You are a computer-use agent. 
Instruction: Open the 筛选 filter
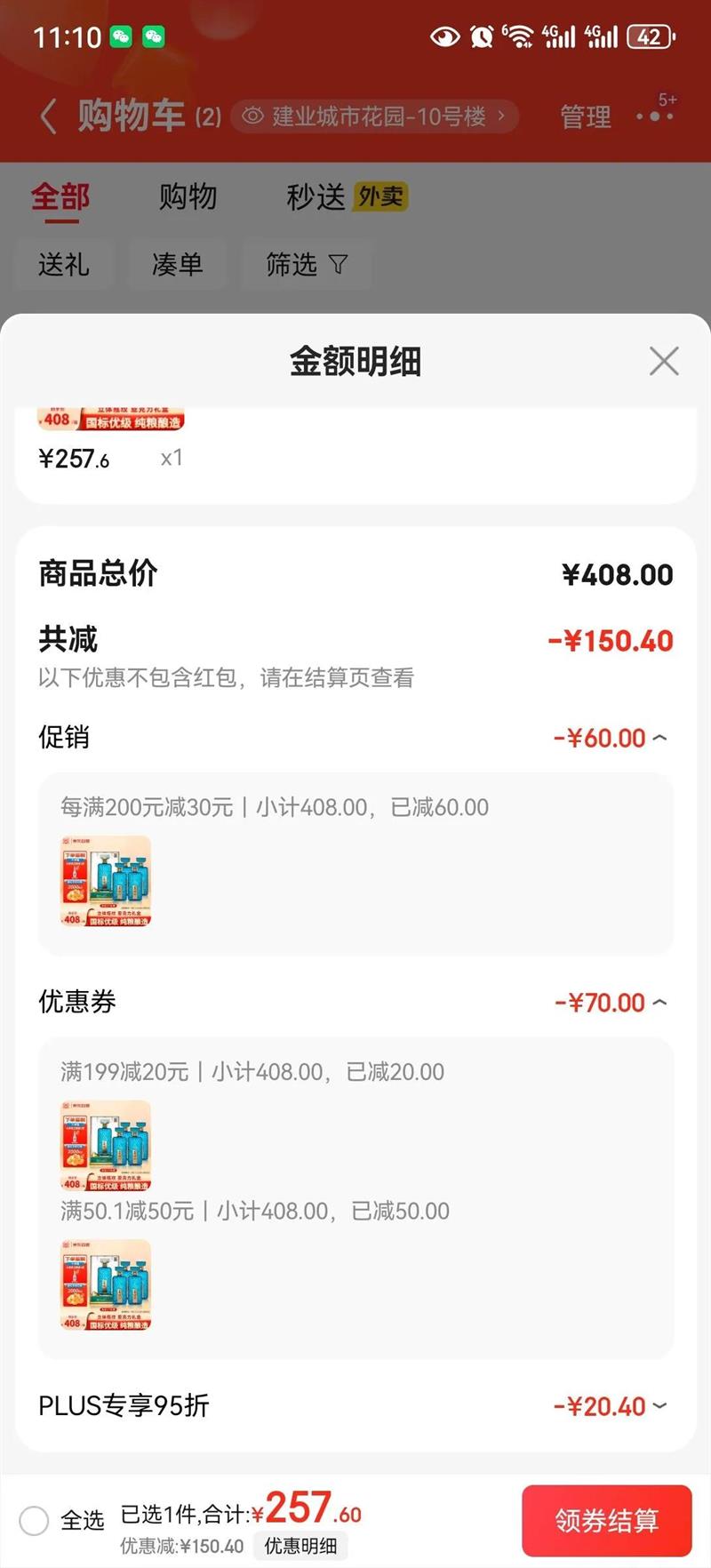pos(306,265)
